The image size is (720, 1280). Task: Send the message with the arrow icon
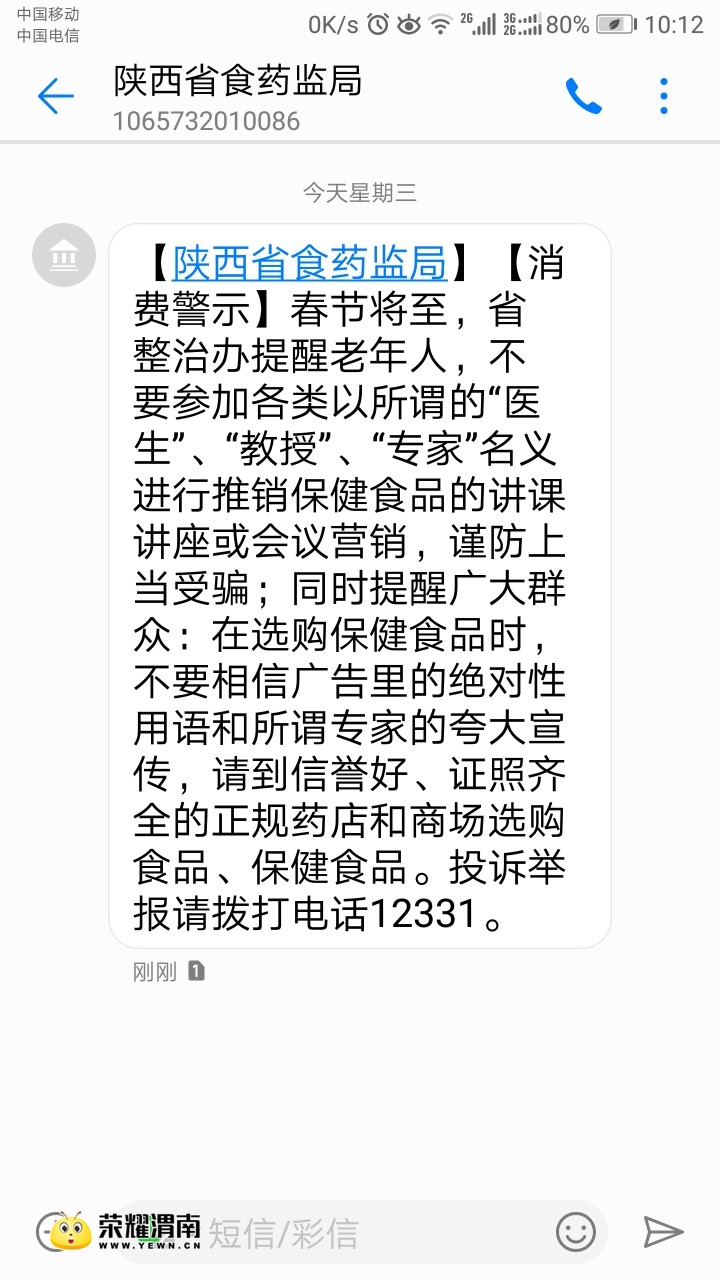pos(662,1232)
